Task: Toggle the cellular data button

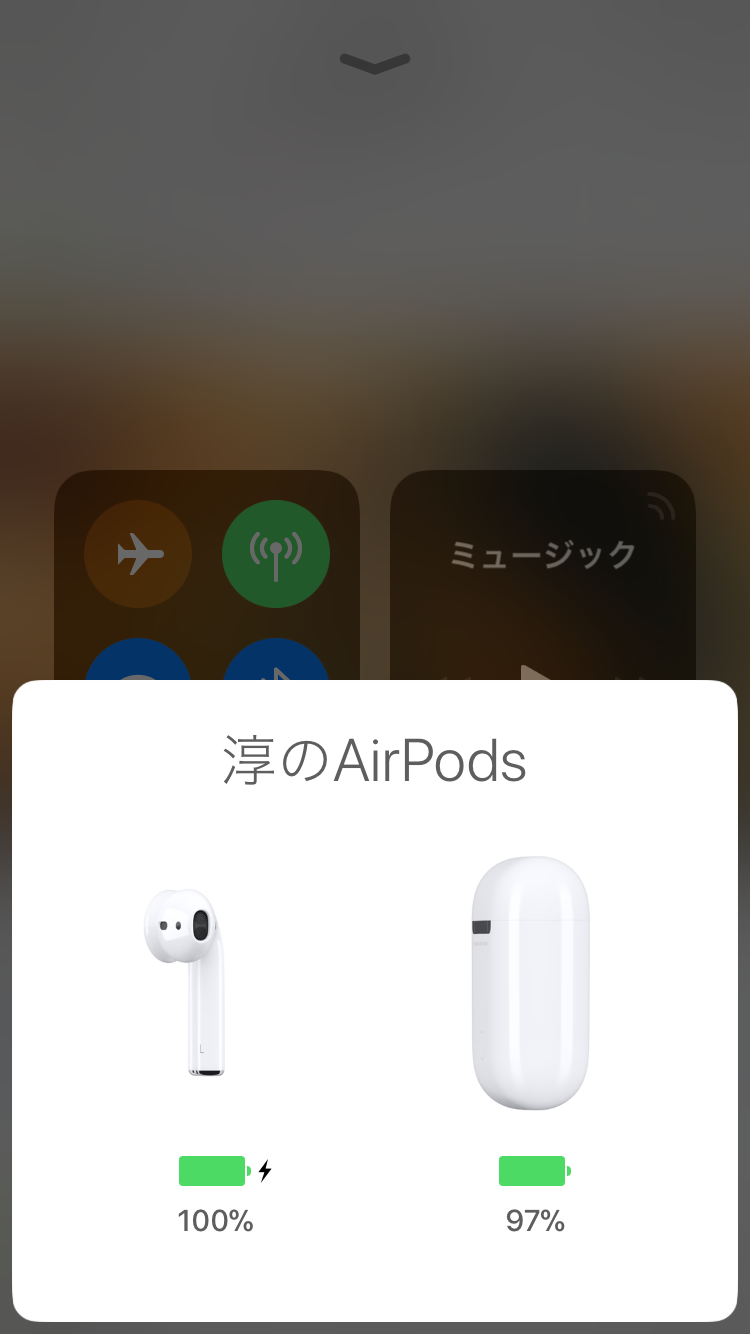Action: (275, 553)
